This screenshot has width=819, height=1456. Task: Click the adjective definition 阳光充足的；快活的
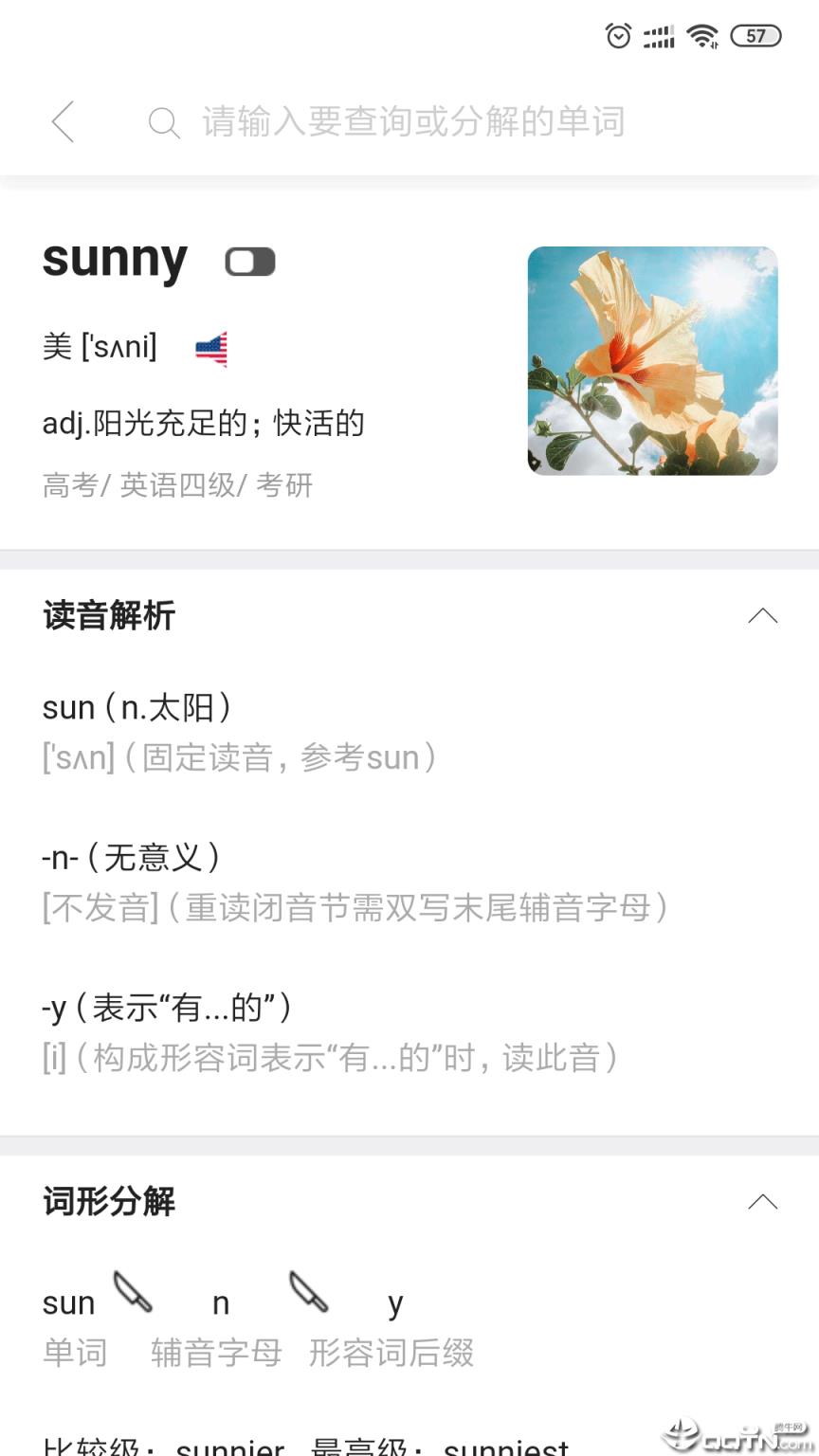coord(204,423)
